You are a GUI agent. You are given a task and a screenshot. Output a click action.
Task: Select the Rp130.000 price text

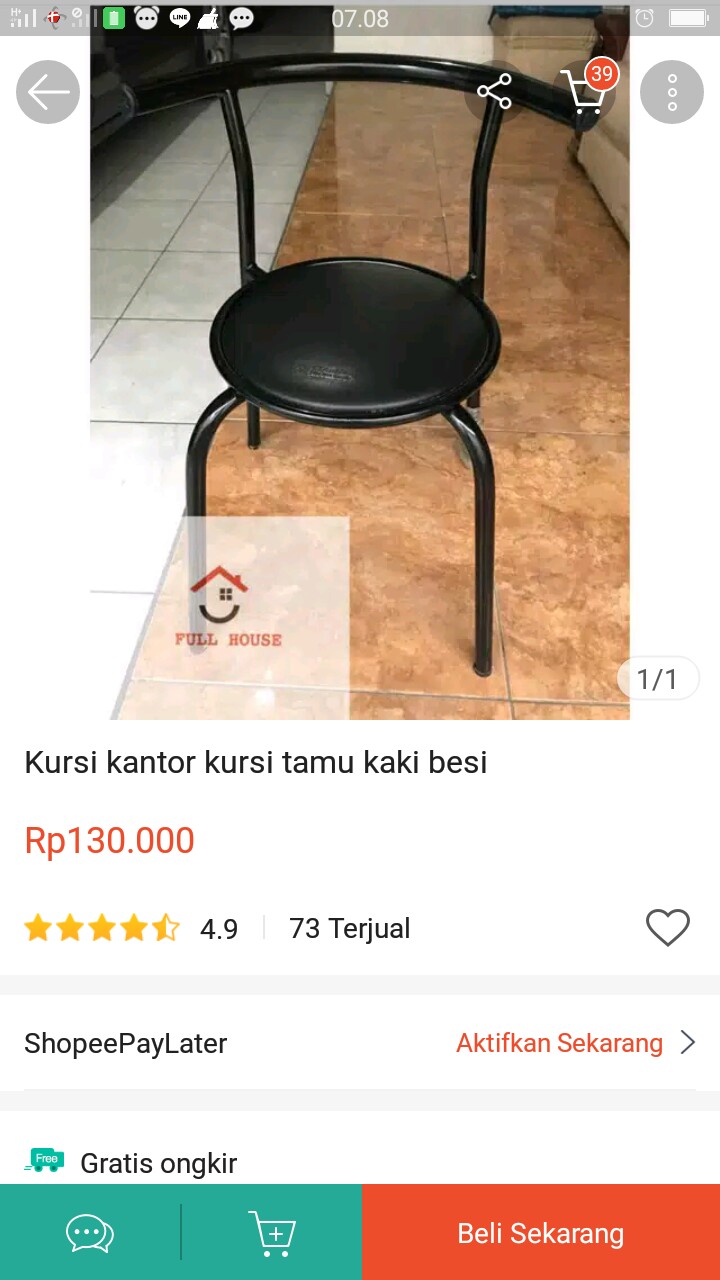[110, 840]
